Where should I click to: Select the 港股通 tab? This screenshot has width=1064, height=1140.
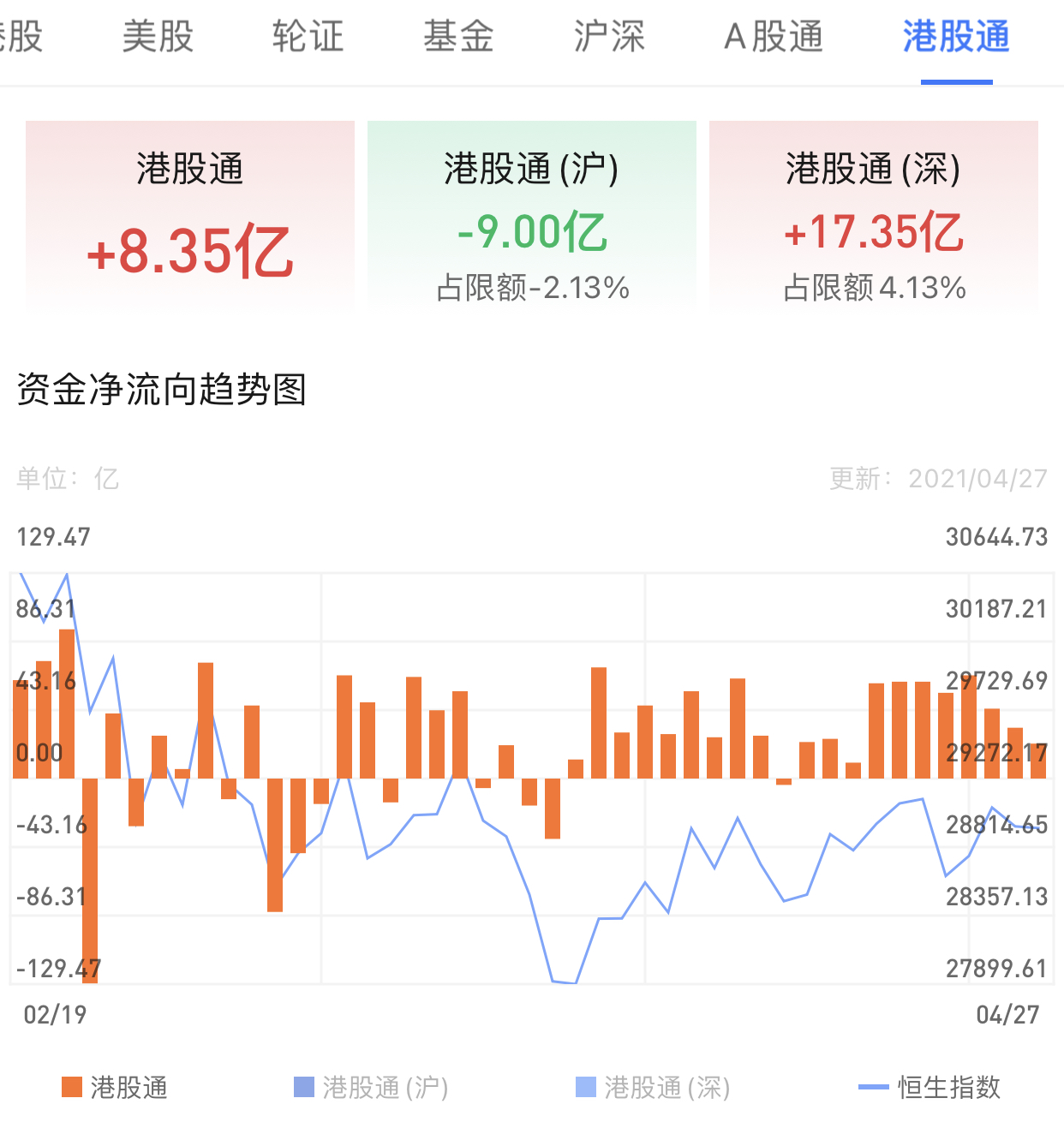pos(956,37)
